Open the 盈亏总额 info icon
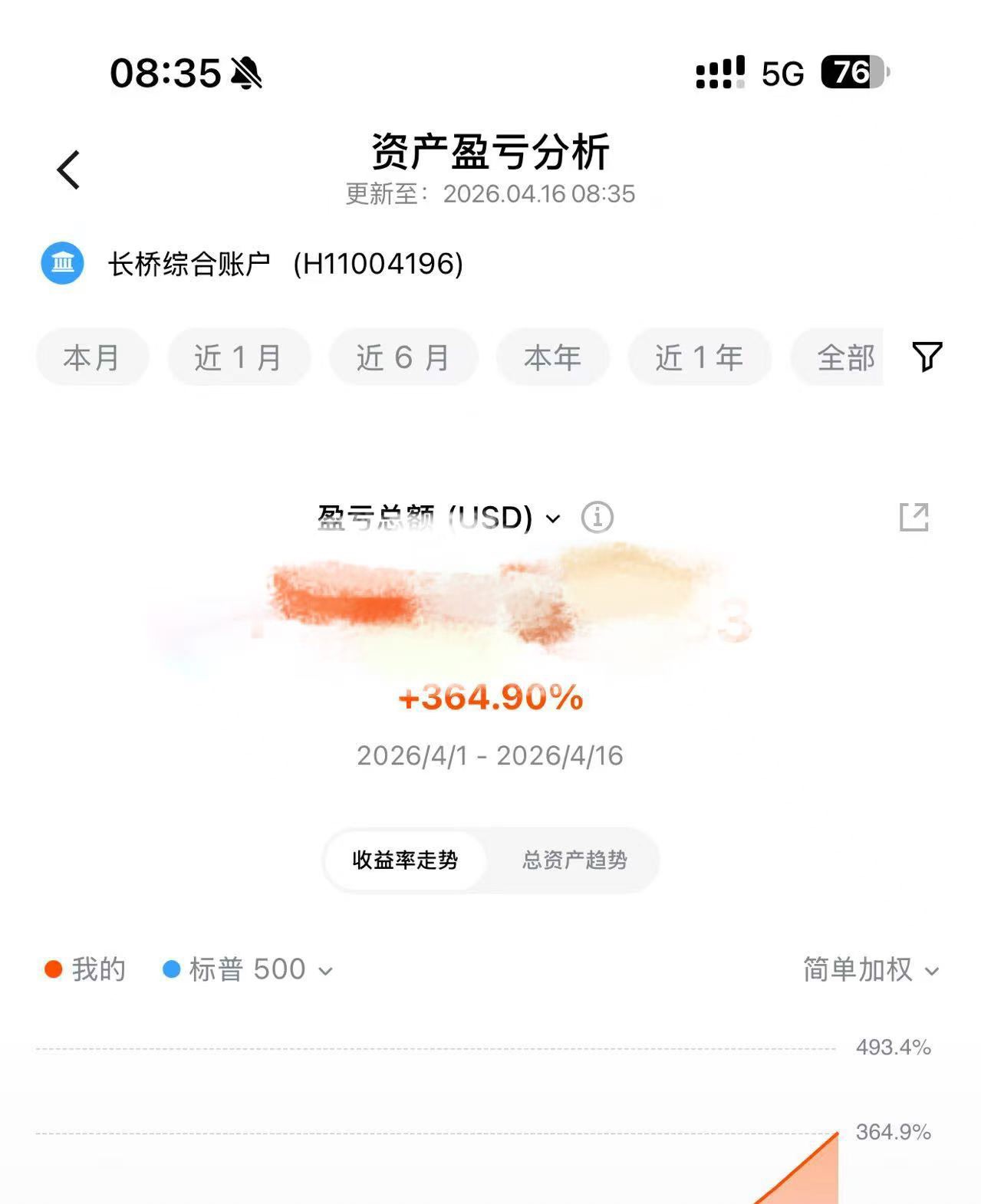The height and width of the screenshot is (1204, 981). pos(597,518)
